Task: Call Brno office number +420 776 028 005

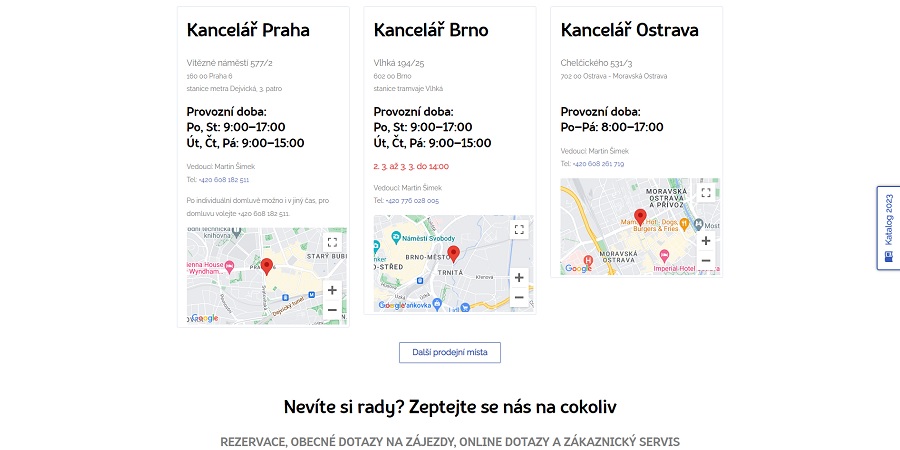Action: tap(412, 201)
